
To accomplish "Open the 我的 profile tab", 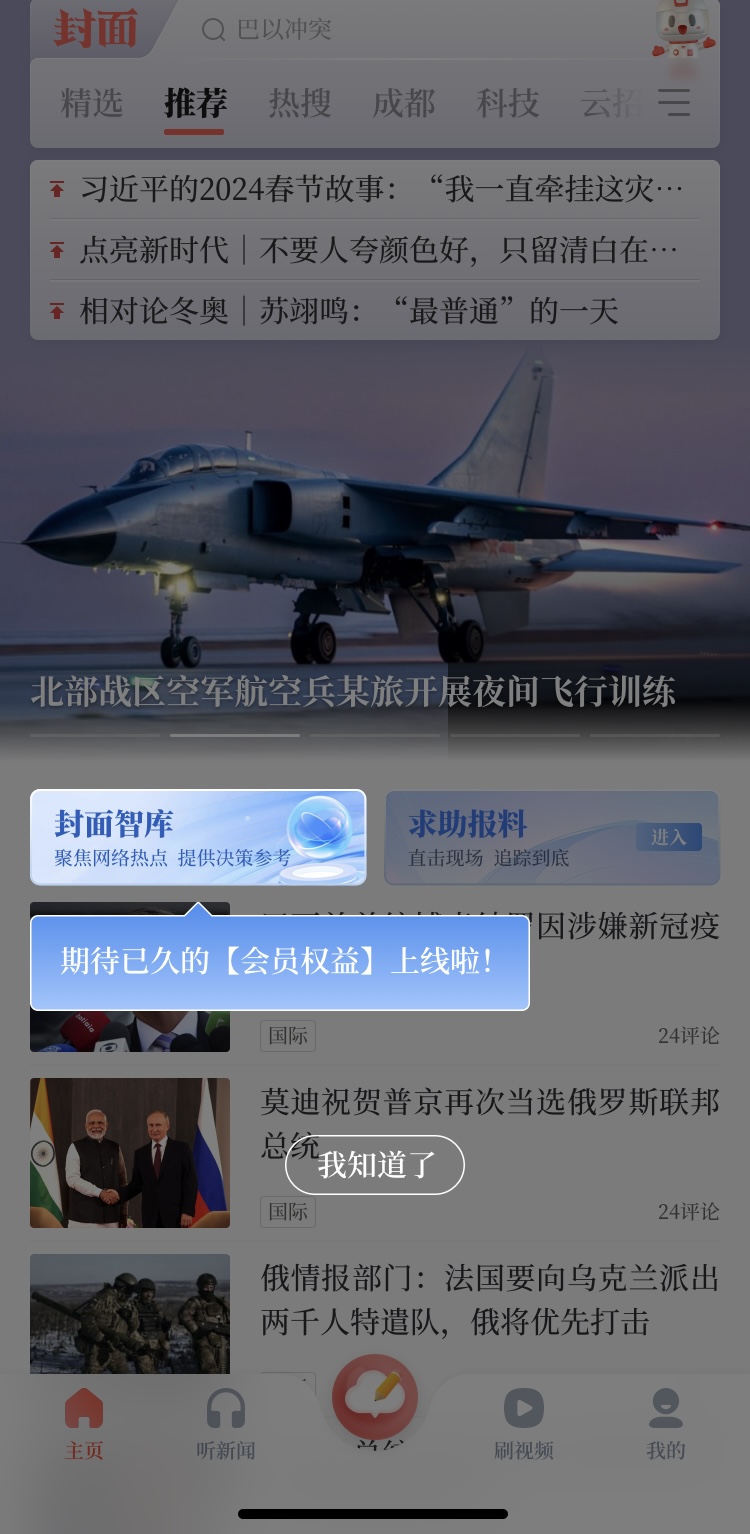I will (x=666, y=1423).
